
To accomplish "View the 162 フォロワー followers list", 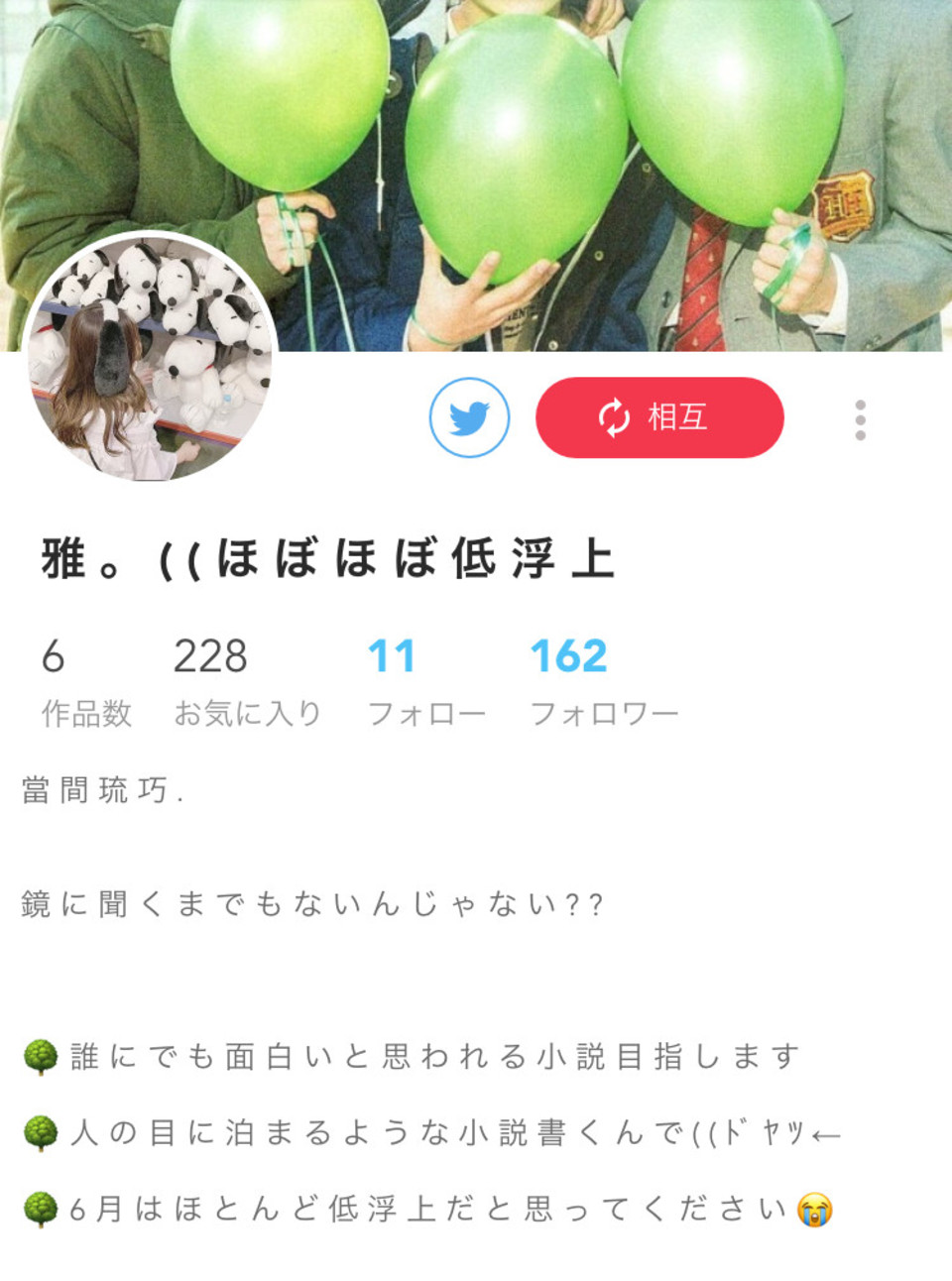I will click(x=603, y=680).
